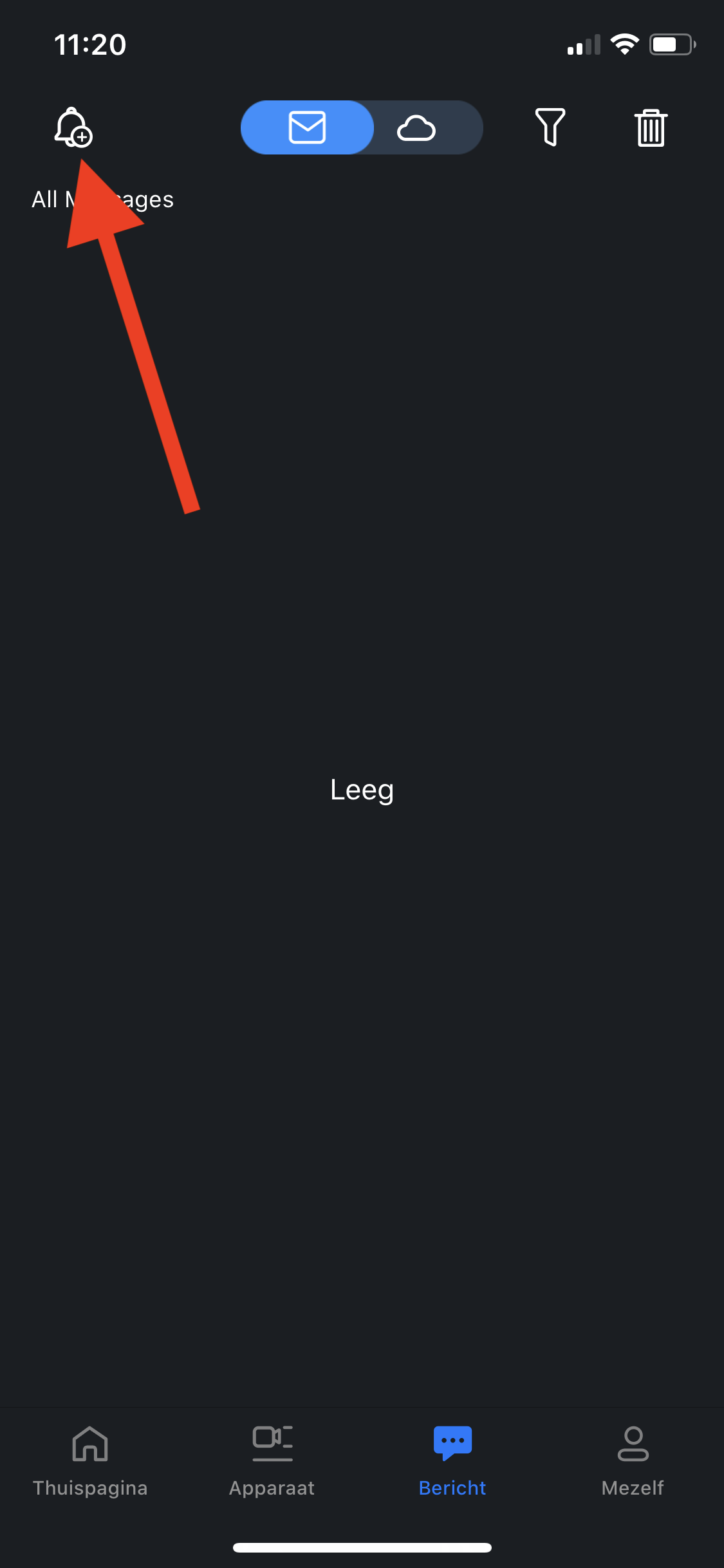
Task: Select the Bericht tab
Action: tap(452, 1460)
